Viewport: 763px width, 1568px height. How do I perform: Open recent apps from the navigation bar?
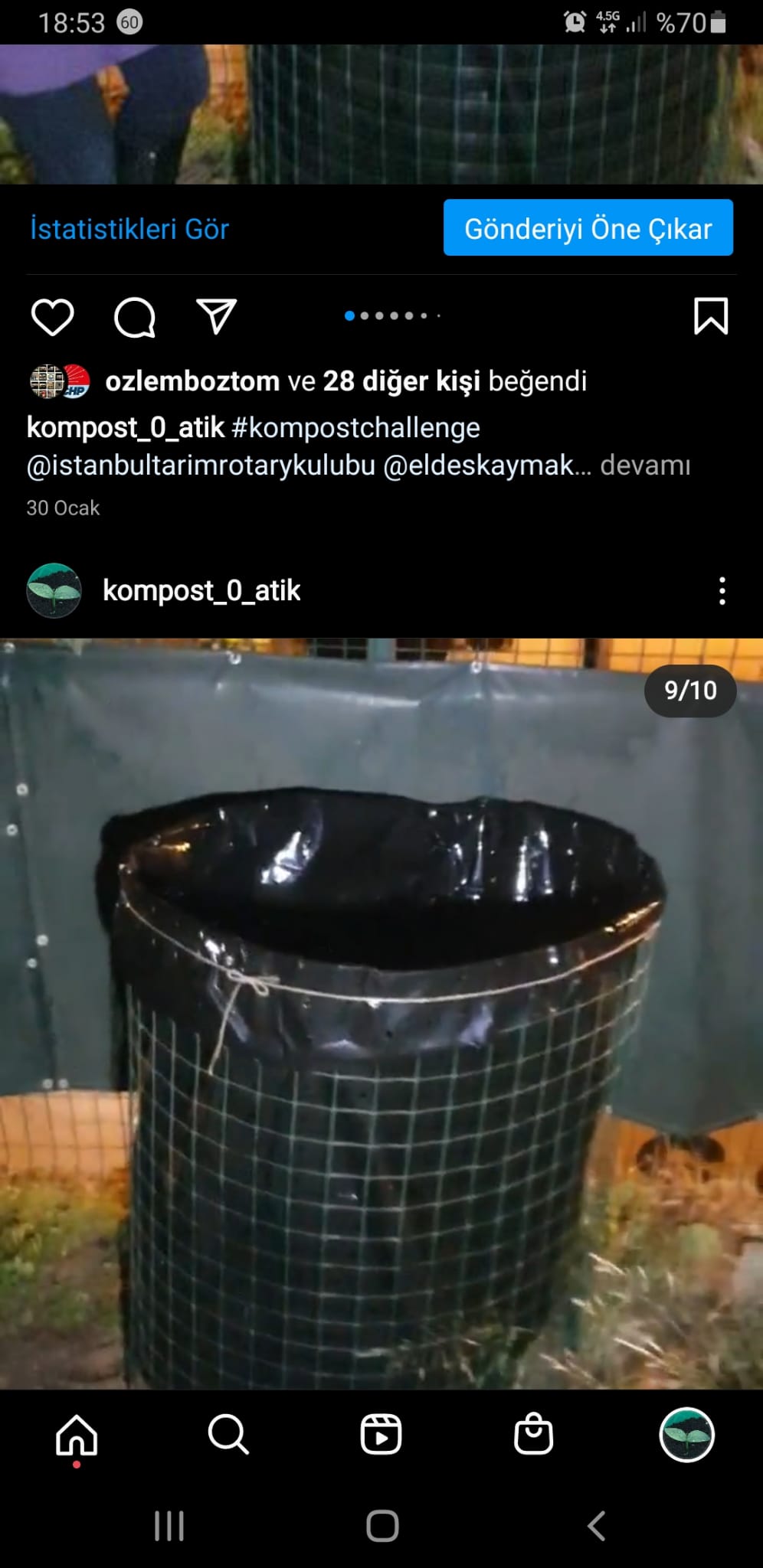click(x=169, y=1526)
